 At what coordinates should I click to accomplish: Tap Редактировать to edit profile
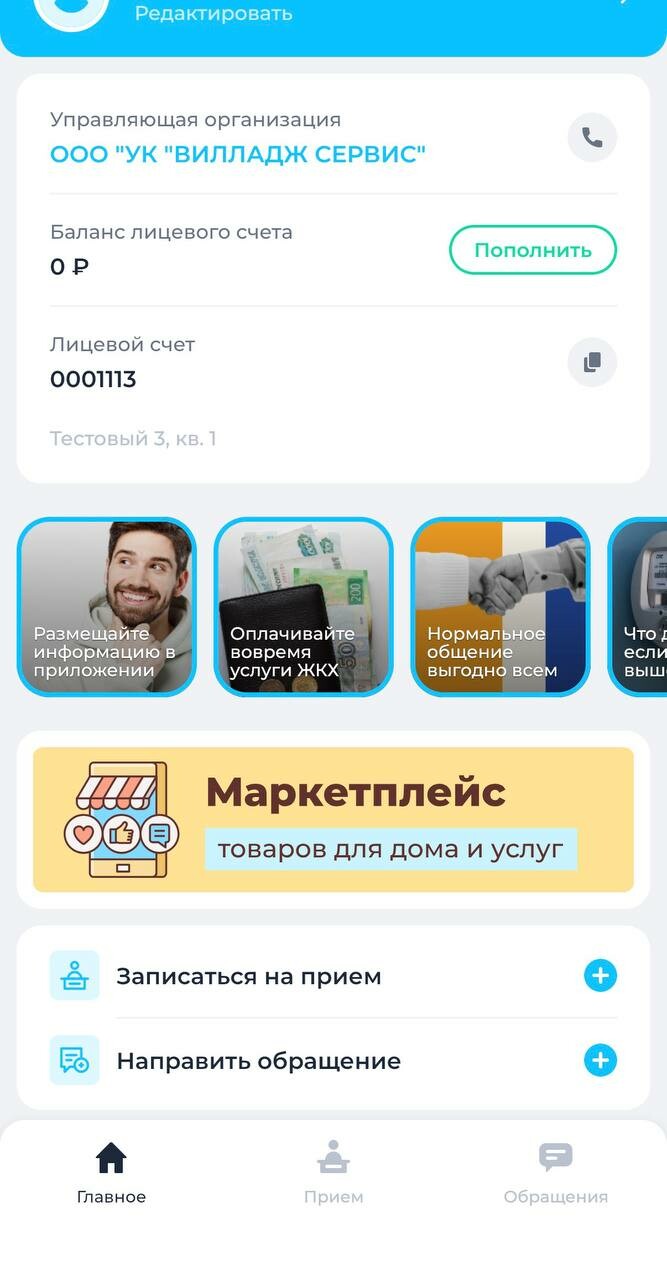[x=213, y=14]
